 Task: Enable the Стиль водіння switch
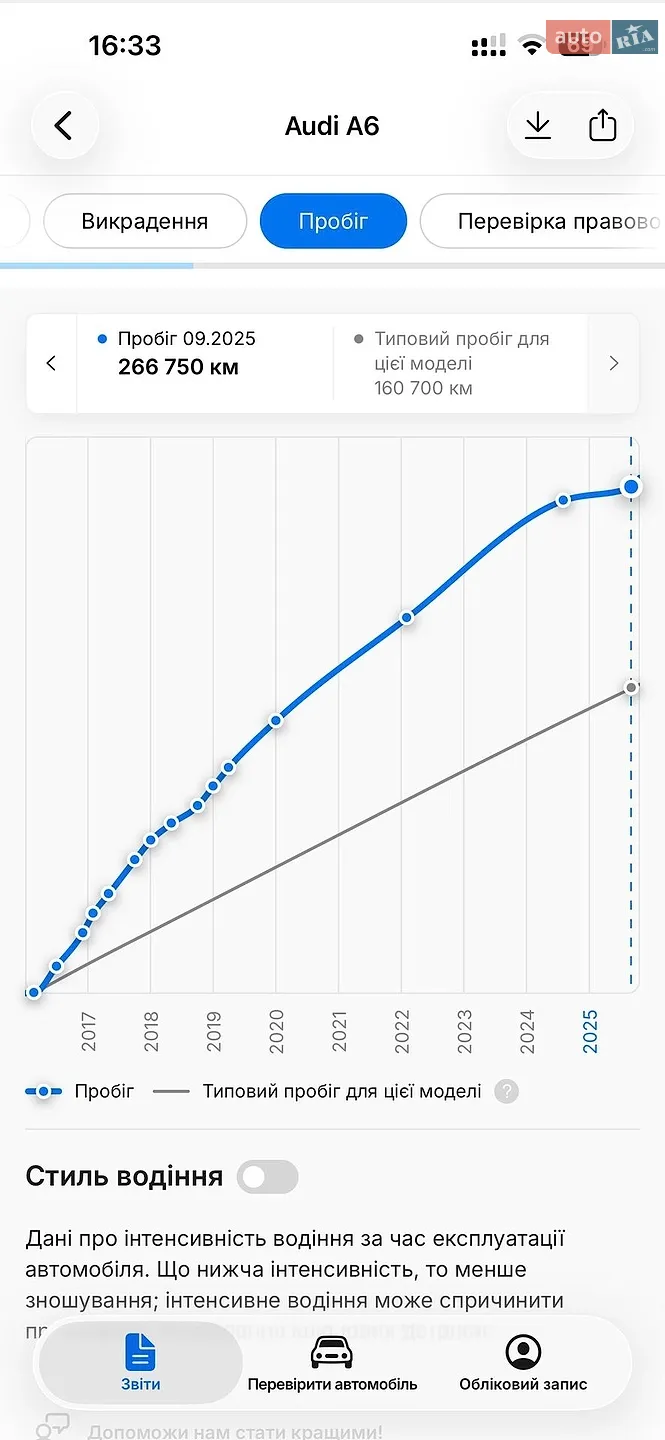pos(268,1177)
